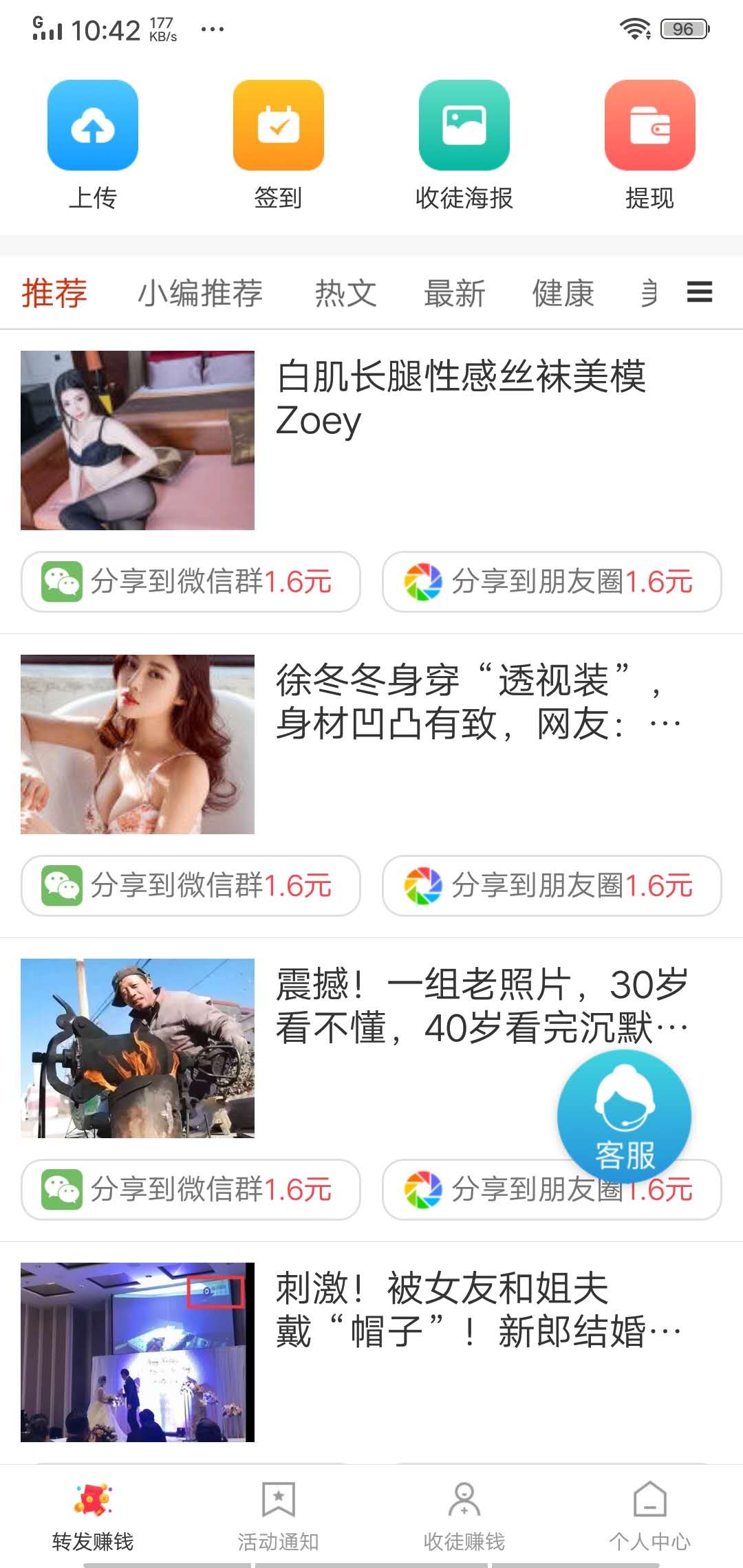Tap 分享到微信群1.6元 under Zoey article
The width and height of the screenshot is (743, 1568).
coord(189,581)
